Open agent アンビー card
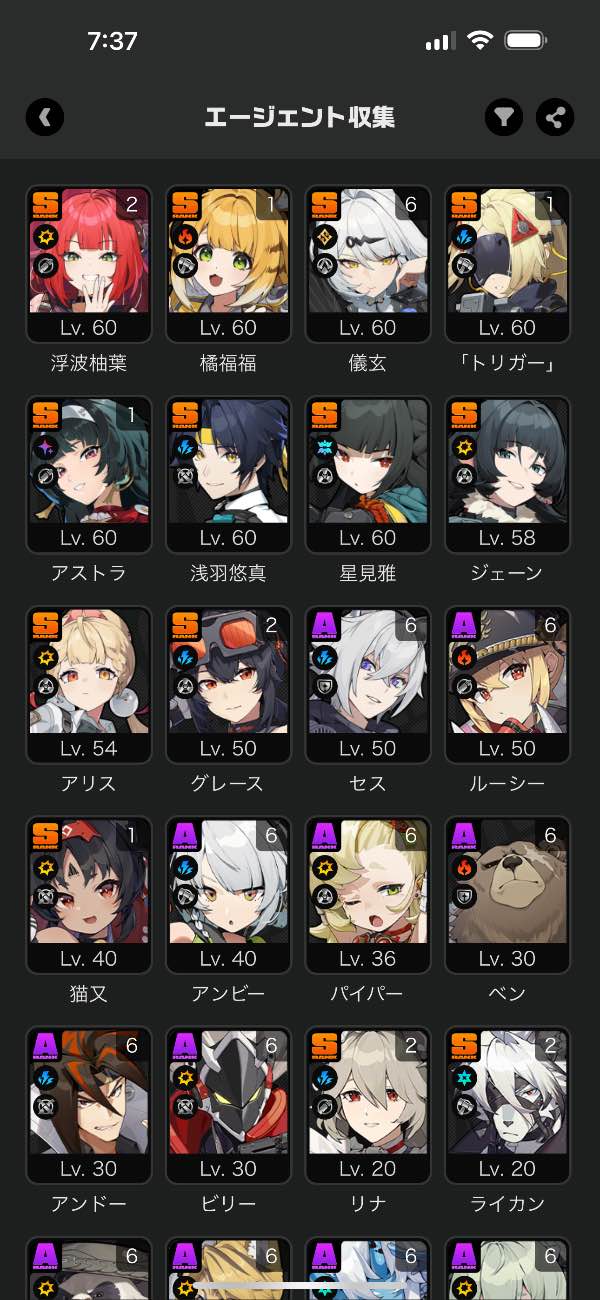This screenshot has width=600, height=1300. (x=228, y=894)
